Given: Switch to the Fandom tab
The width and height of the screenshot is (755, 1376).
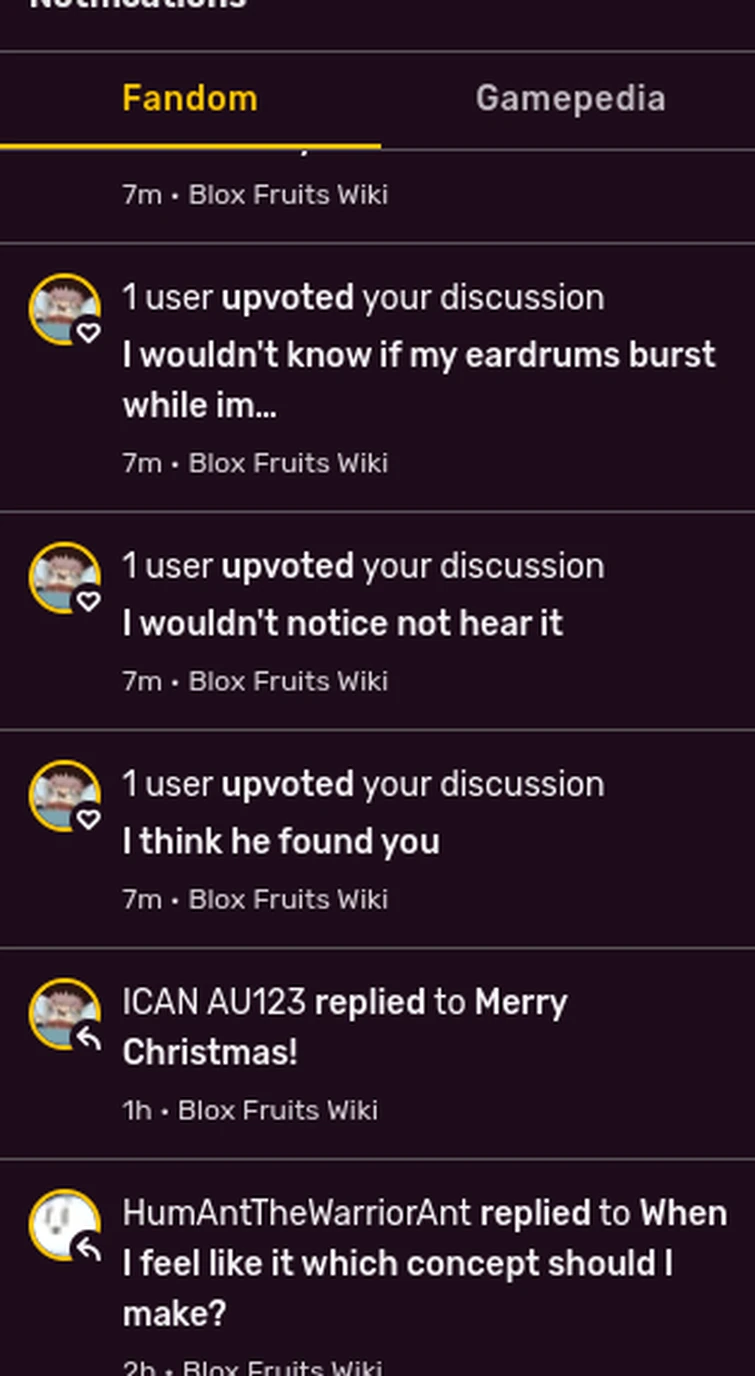Looking at the screenshot, I should (x=190, y=99).
